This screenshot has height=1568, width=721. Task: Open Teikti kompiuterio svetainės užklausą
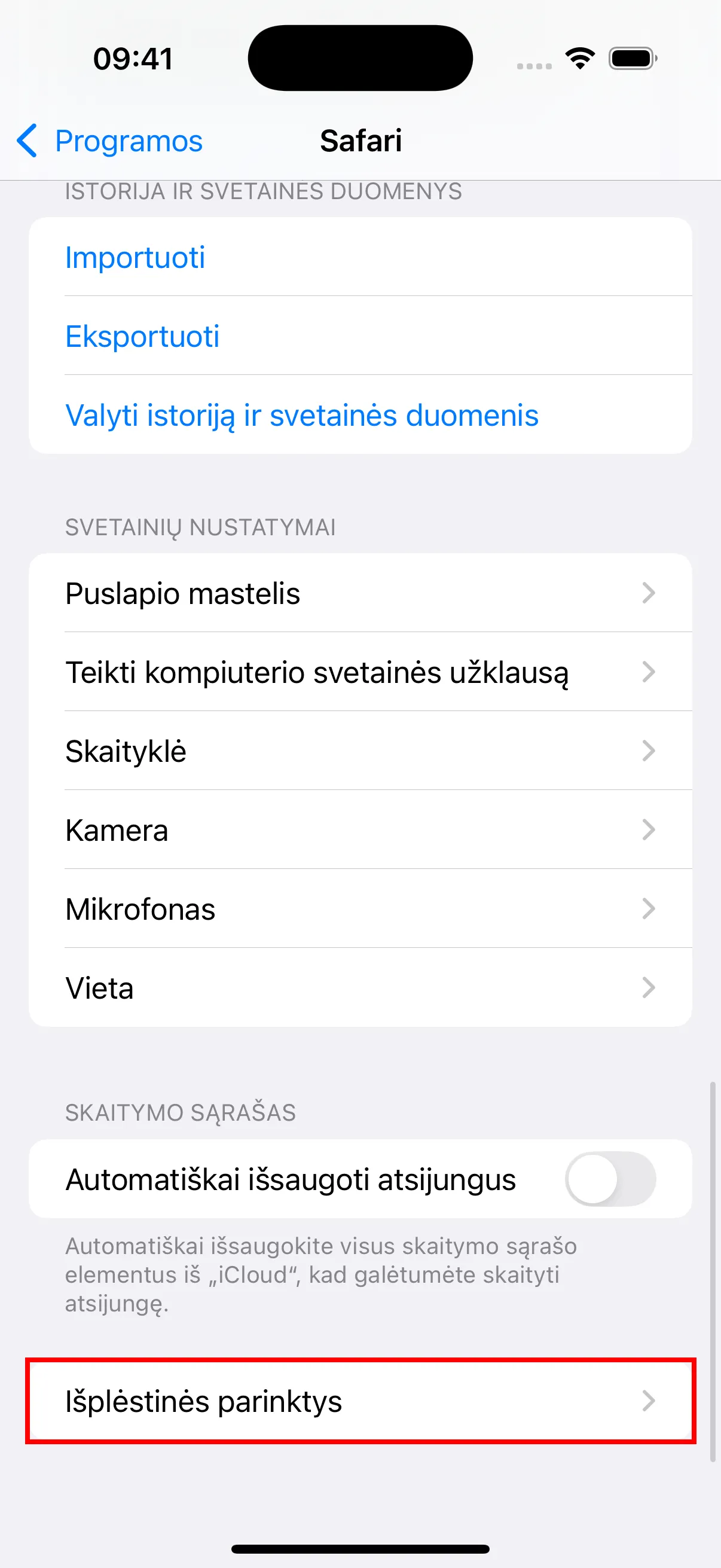(x=359, y=673)
